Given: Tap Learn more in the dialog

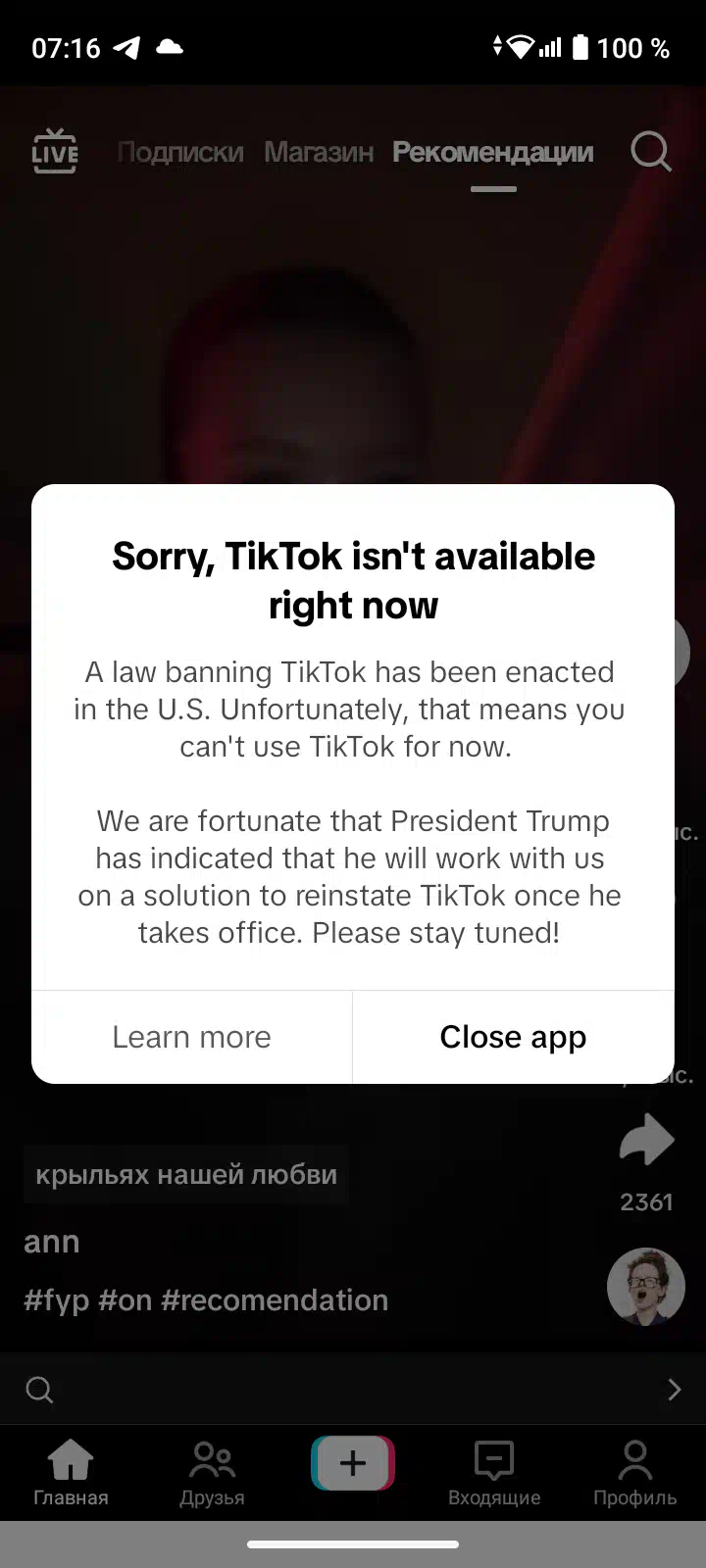Looking at the screenshot, I should pos(191,1037).
